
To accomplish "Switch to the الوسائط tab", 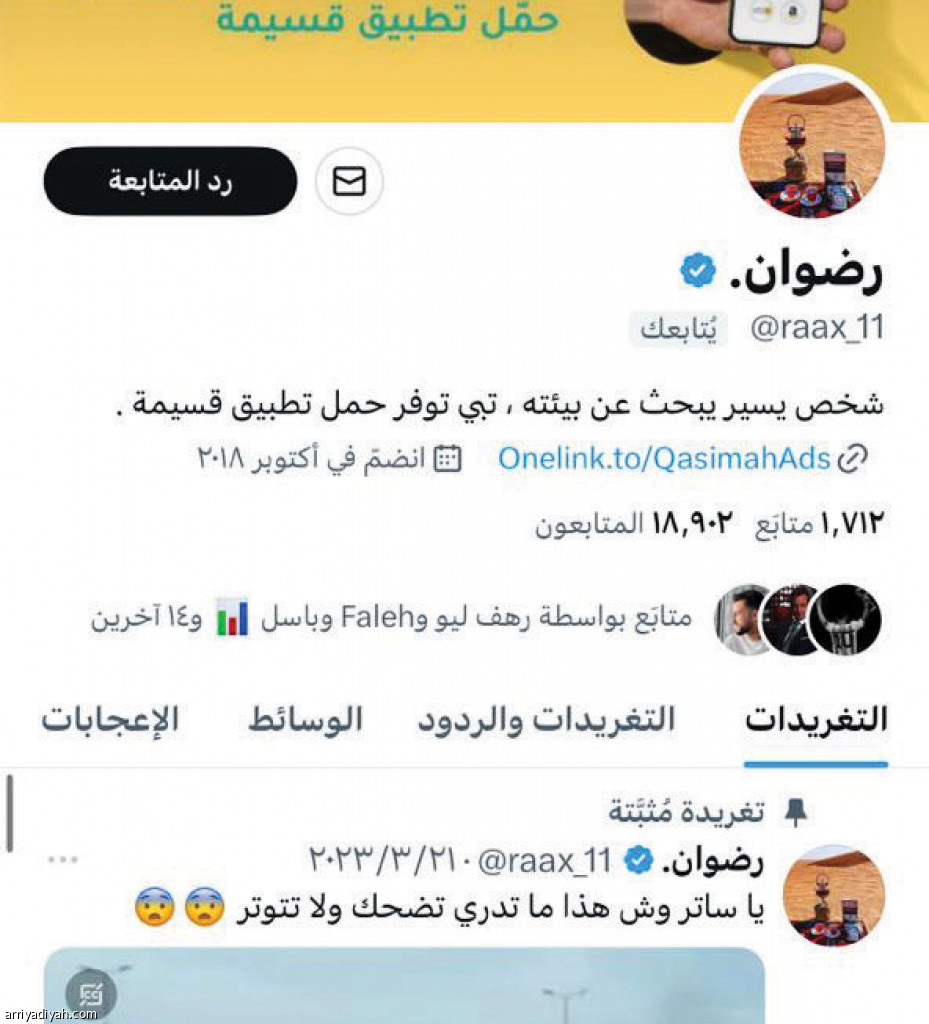I will [x=305, y=720].
